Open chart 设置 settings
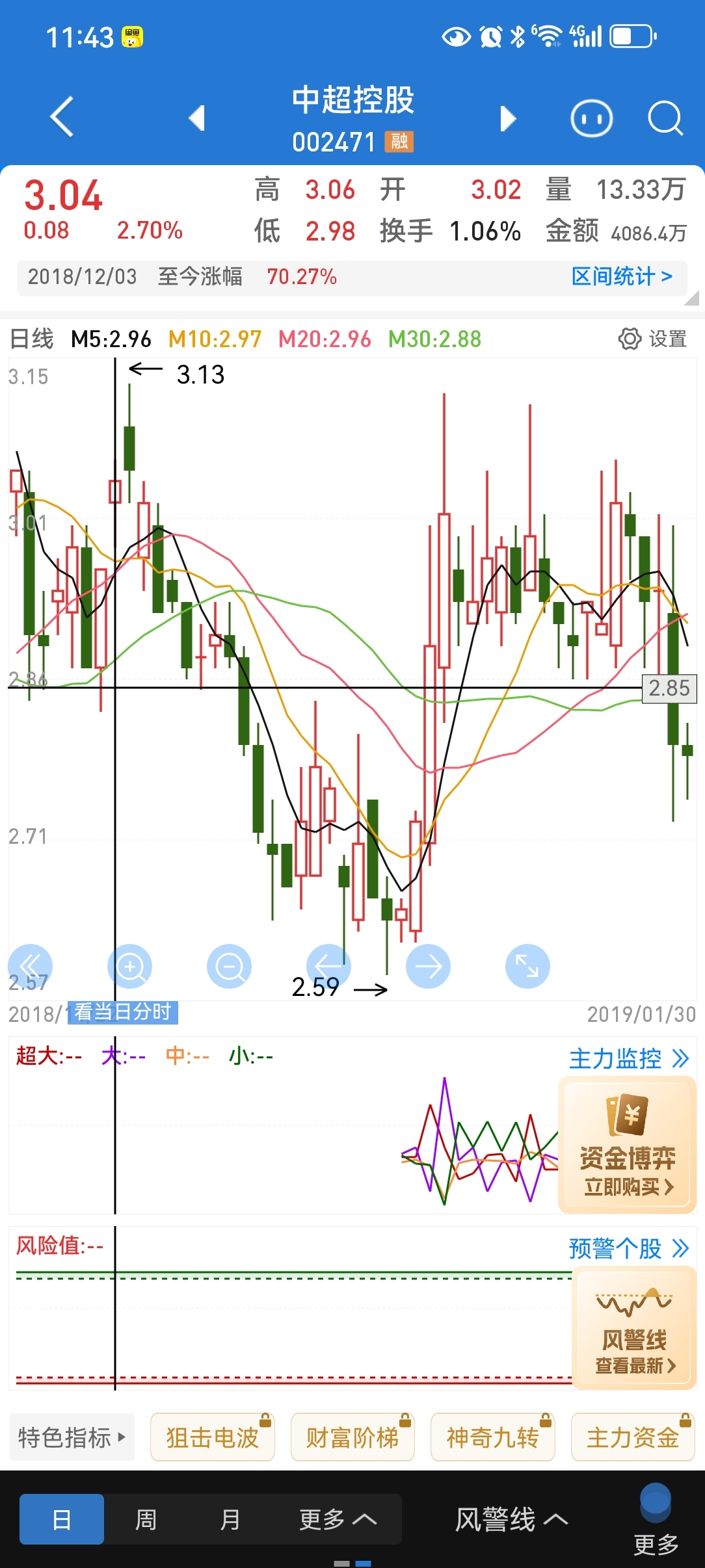Image resolution: width=705 pixels, height=1568 pixels. (652, 339)
